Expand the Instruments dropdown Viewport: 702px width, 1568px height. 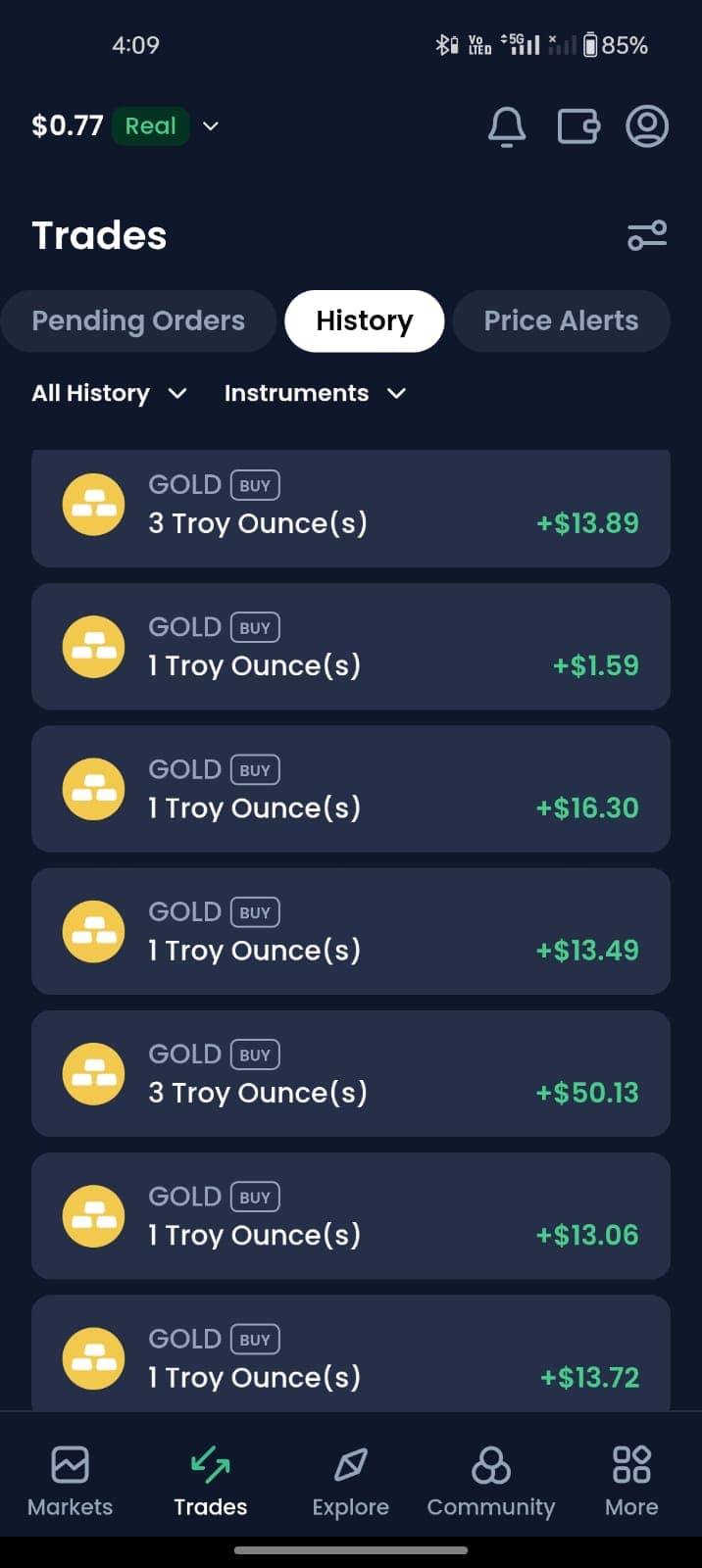point(315,393)
